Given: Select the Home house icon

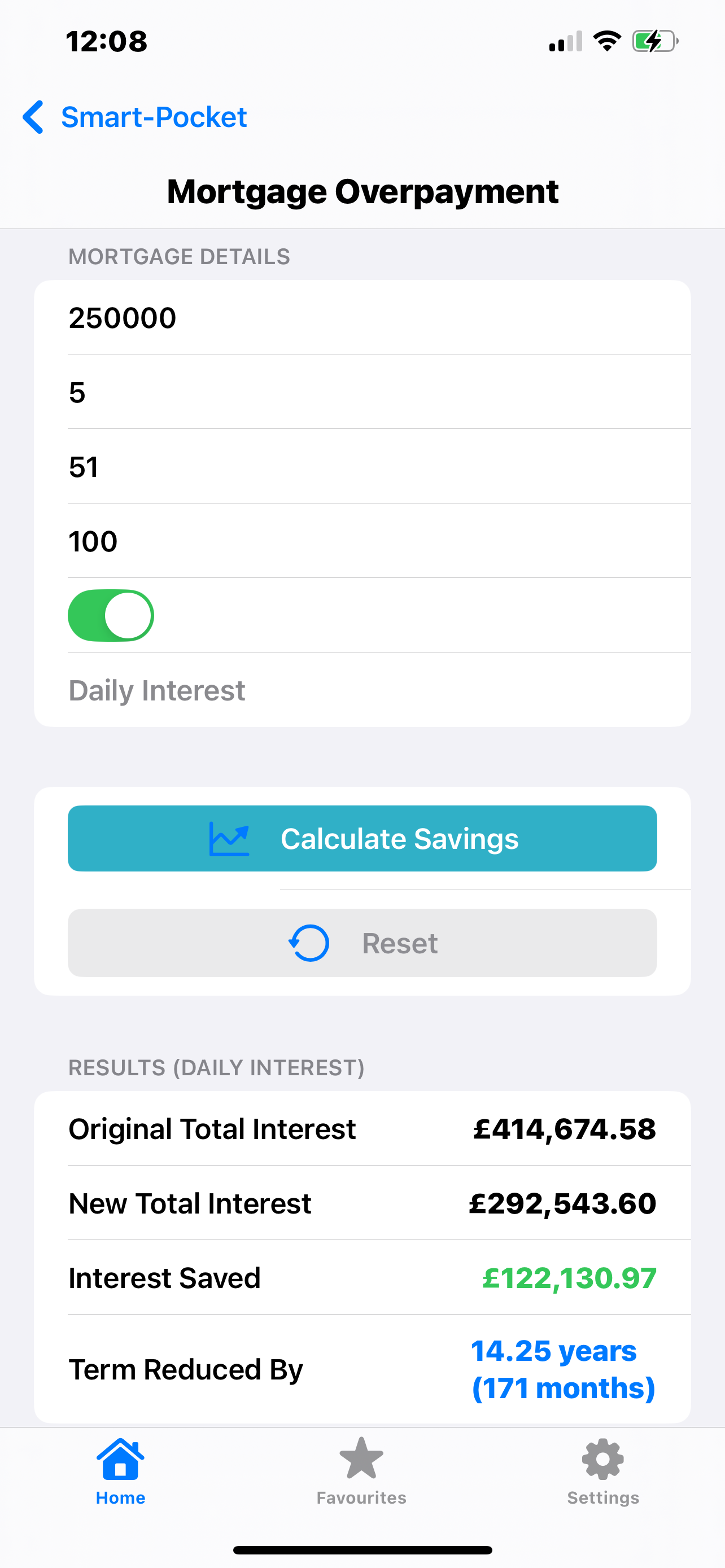Looking at the screenshot, I should pyautogui.click(x=120, y=1458).
